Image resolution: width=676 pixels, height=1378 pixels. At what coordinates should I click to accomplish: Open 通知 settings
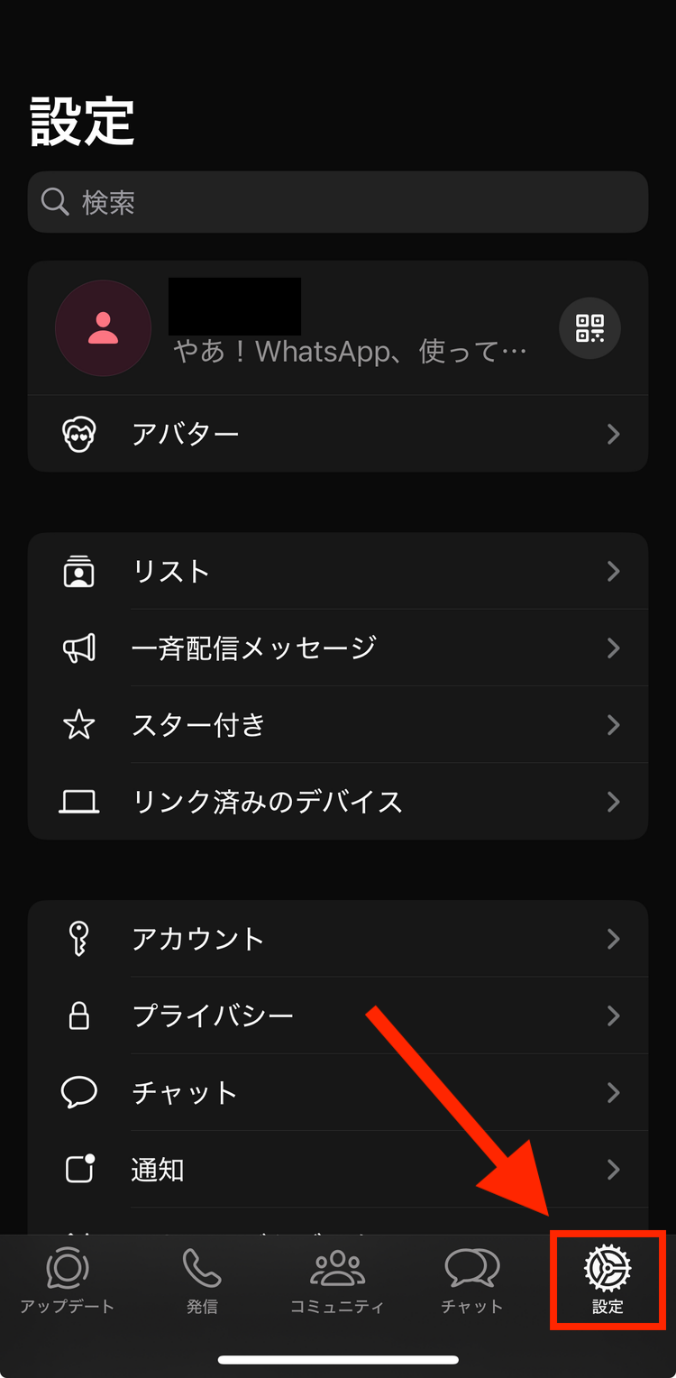click(338, 1170)
